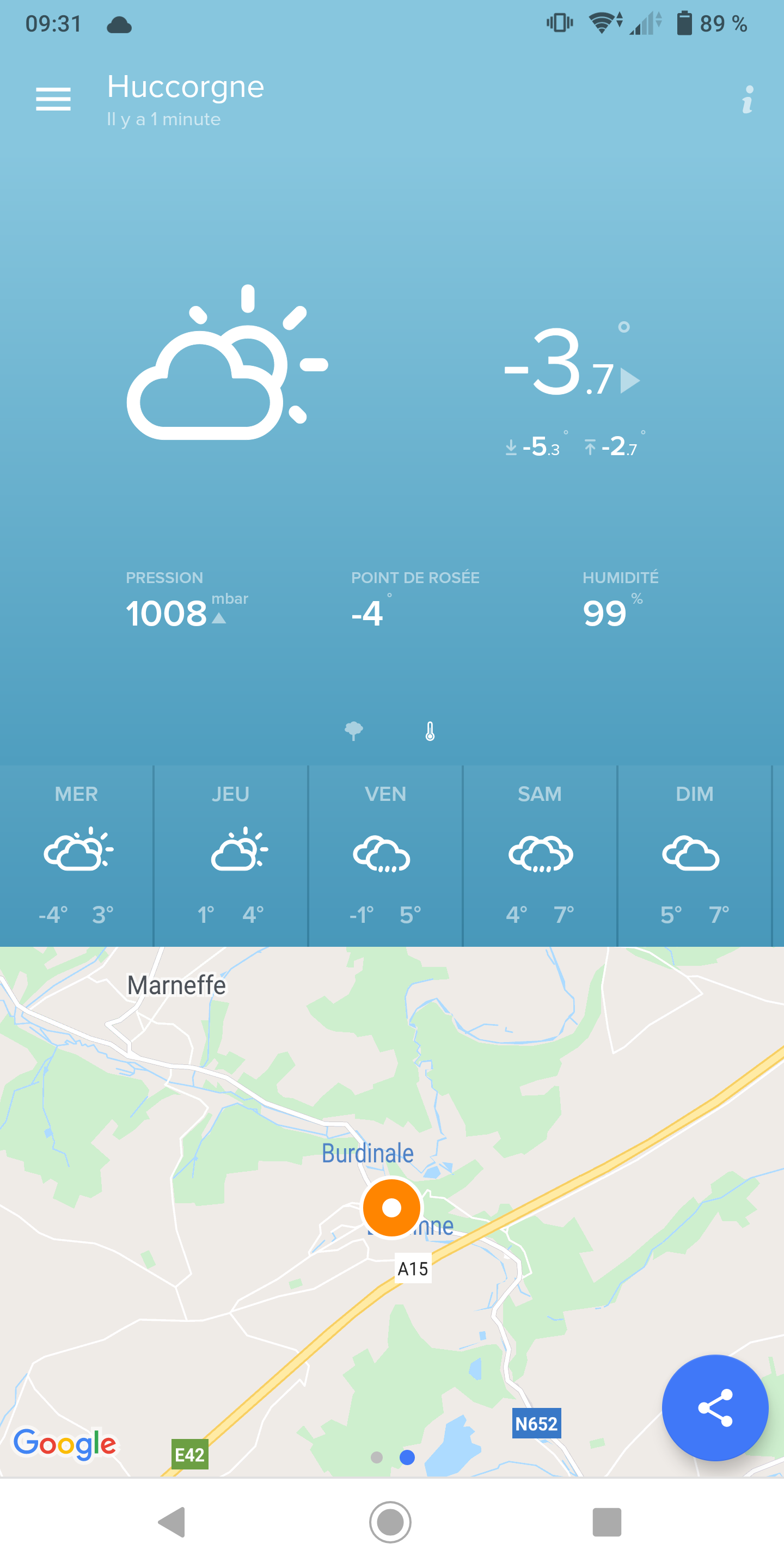
Task: Open Saturday (SAM) forecast
Action: point(540,855)
